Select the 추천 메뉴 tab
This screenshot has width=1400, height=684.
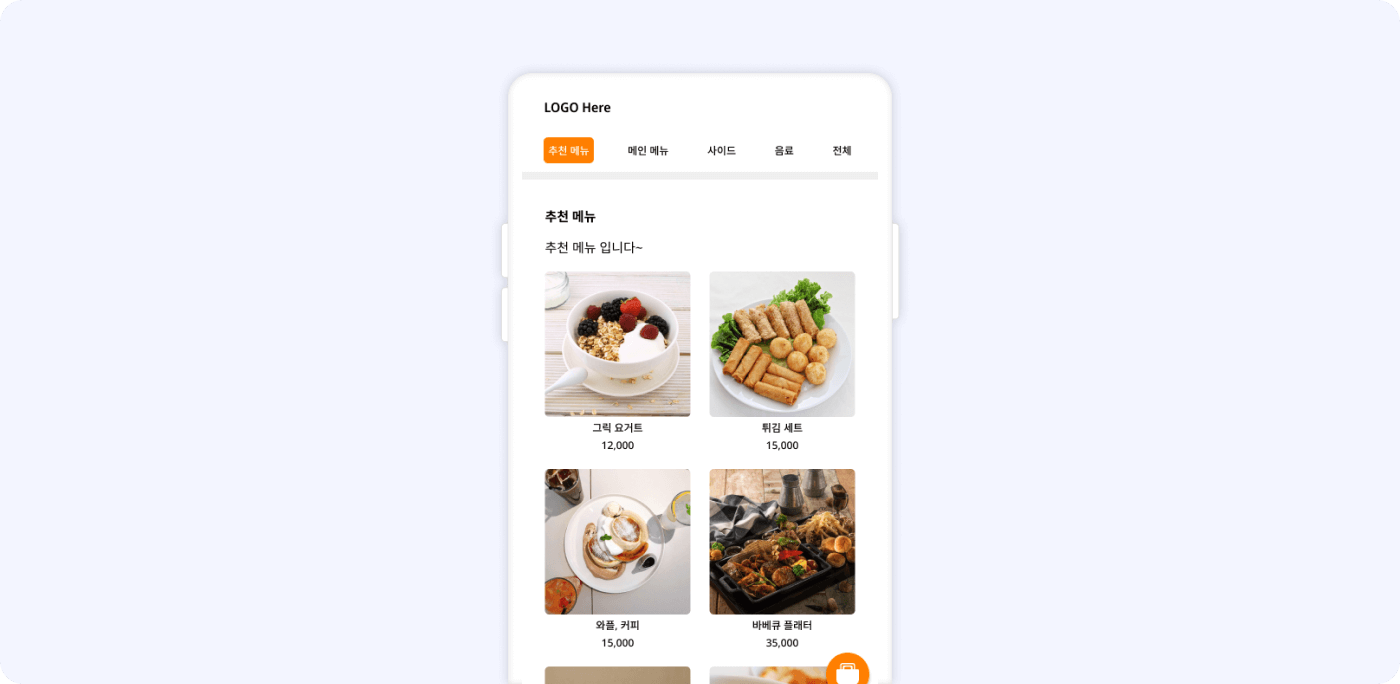tap(568, 150)
